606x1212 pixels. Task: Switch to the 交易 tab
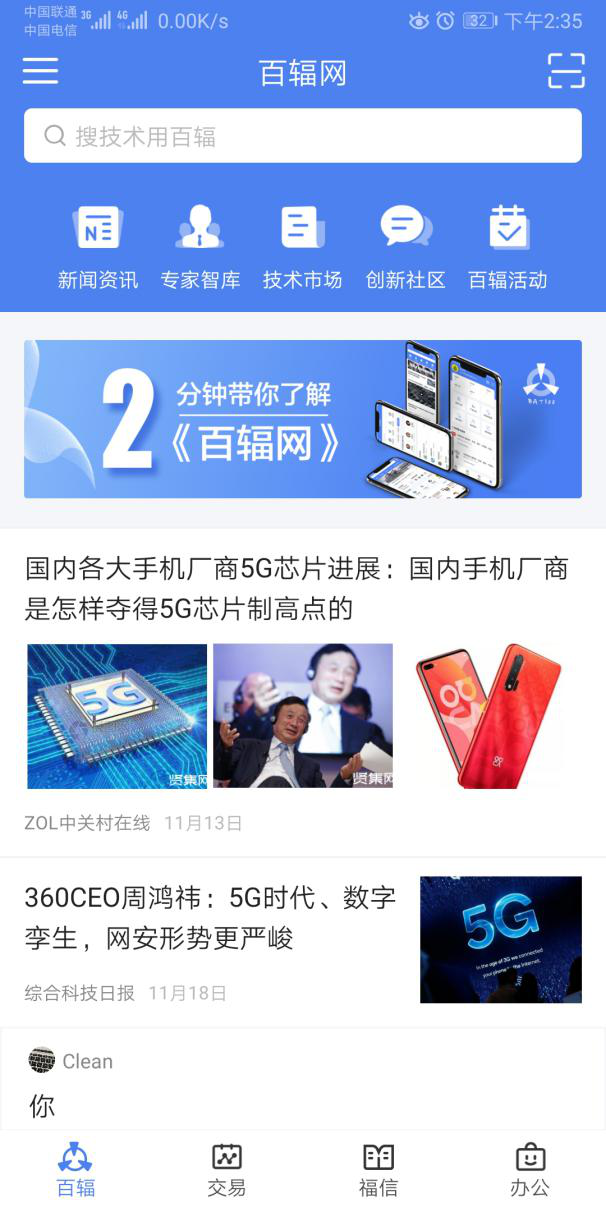pyautogui.click(x=227, y=1170)
